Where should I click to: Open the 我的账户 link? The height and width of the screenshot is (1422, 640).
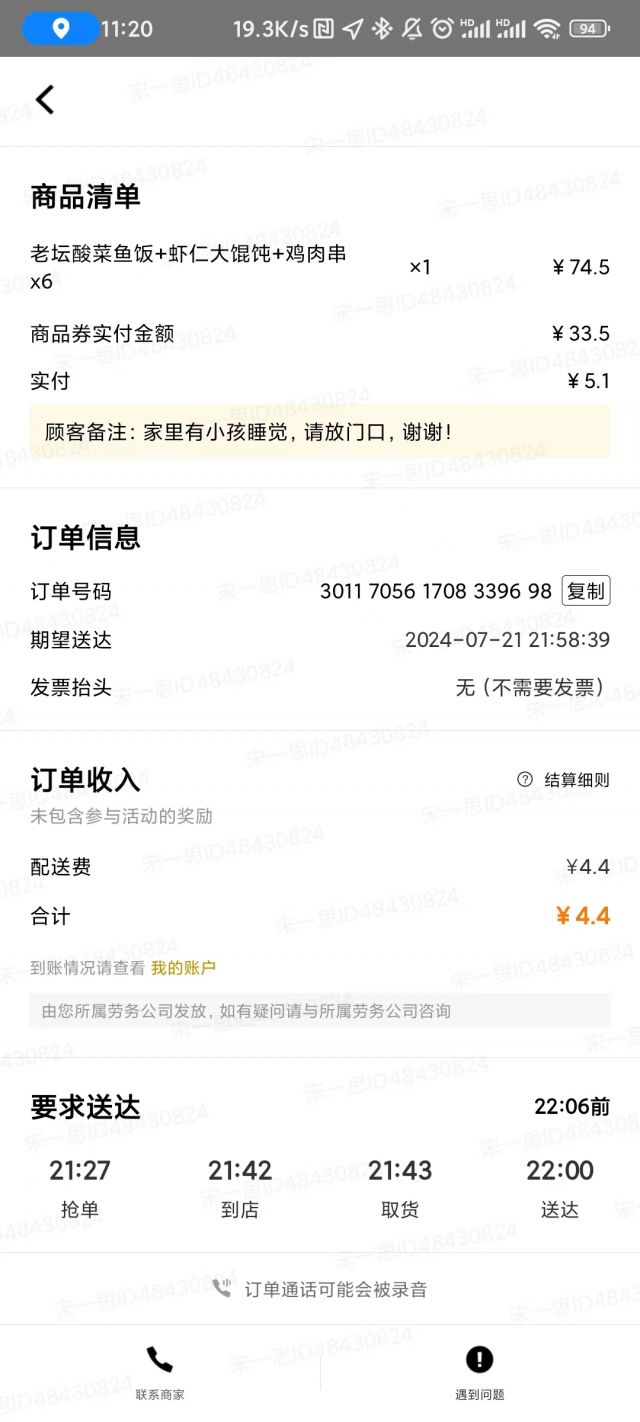pyautogui.click(x=183, y=967)
